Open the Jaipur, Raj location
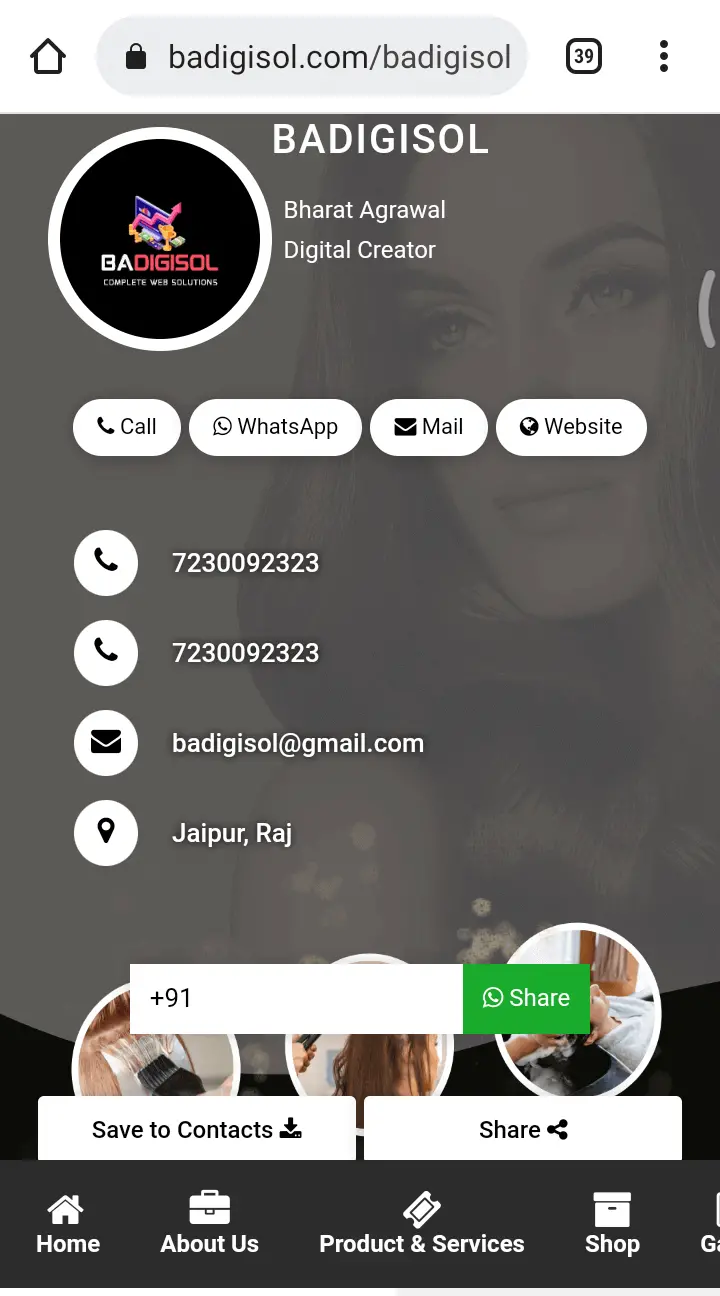This screenshot has height=1296, width=720. click(x=232, y=833)
